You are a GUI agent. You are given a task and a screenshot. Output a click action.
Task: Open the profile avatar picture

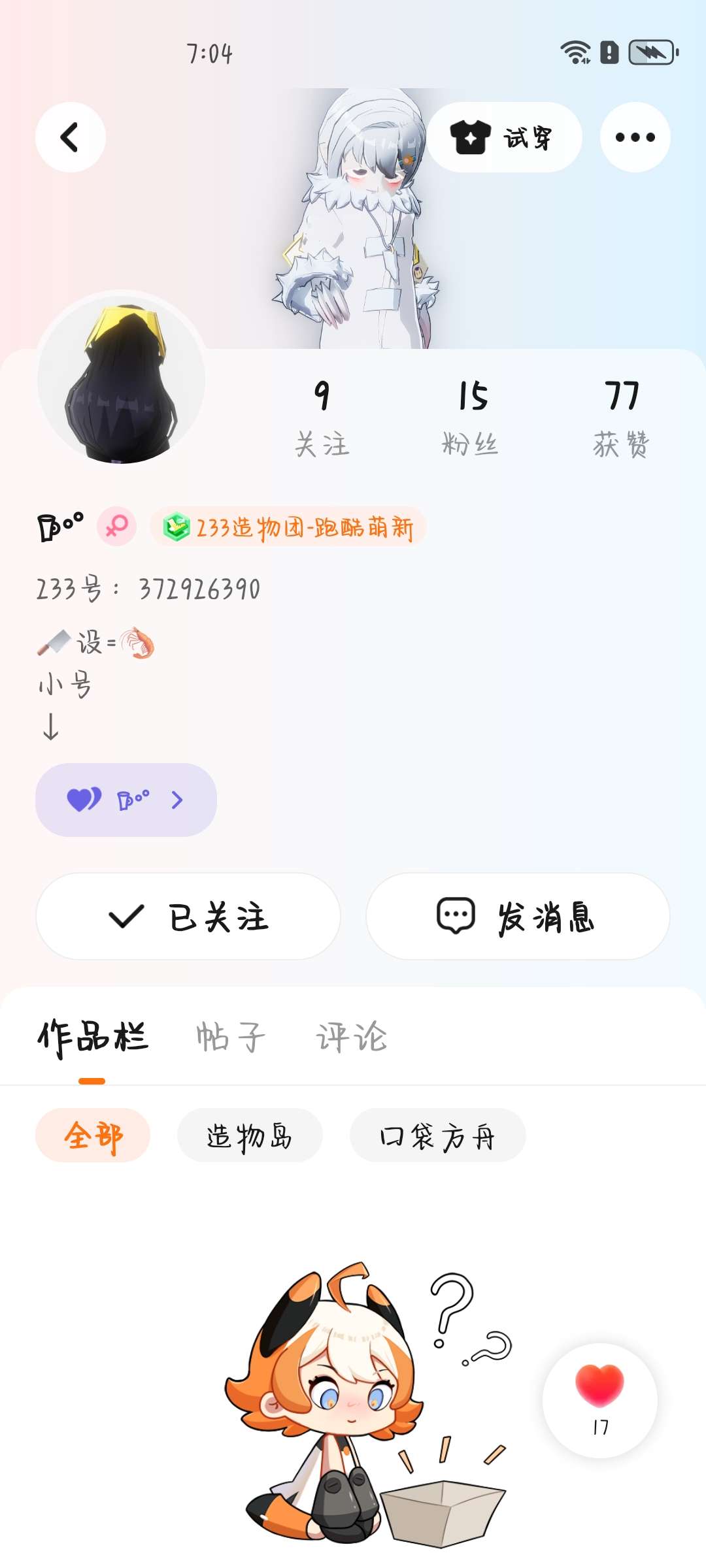[x=122, y=381]
